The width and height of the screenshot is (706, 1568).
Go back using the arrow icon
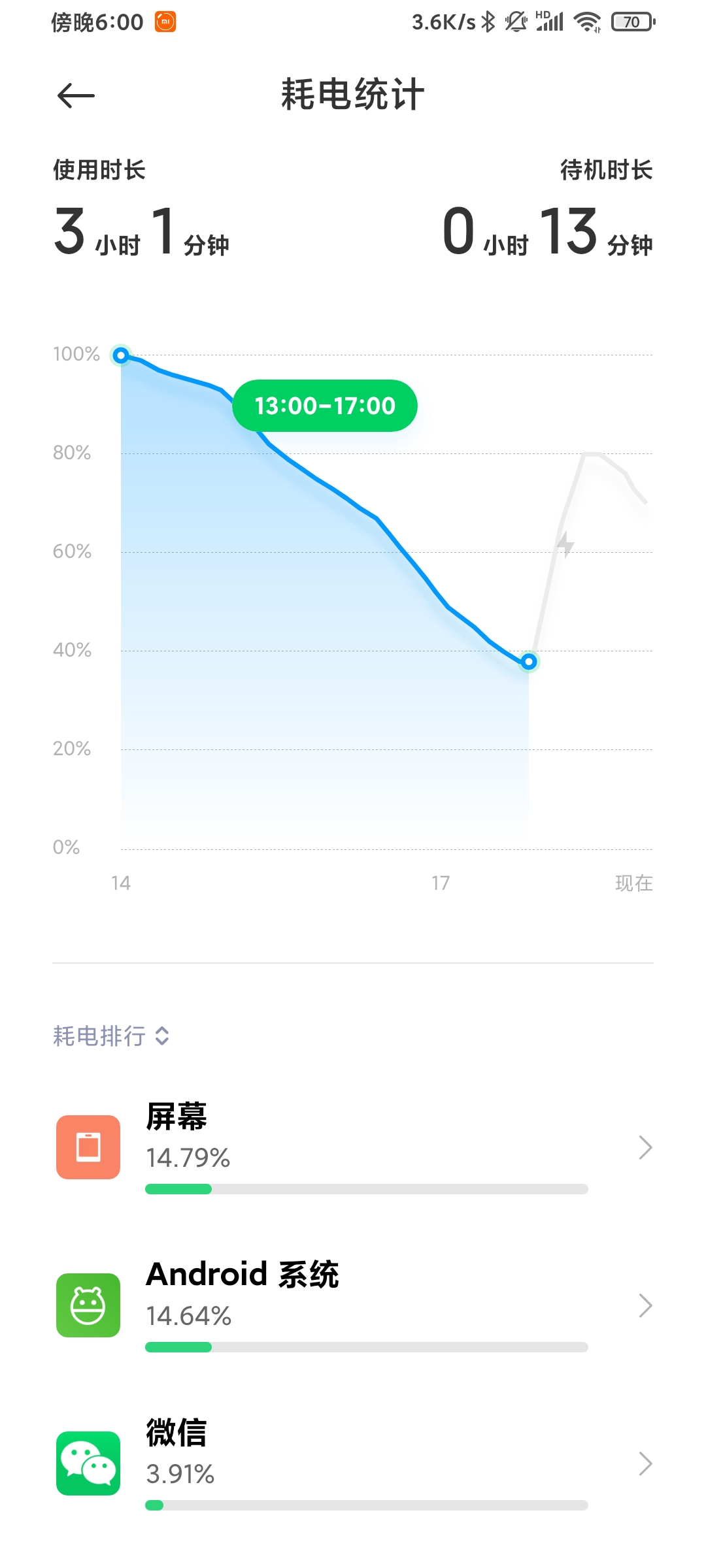coord(76,96)
